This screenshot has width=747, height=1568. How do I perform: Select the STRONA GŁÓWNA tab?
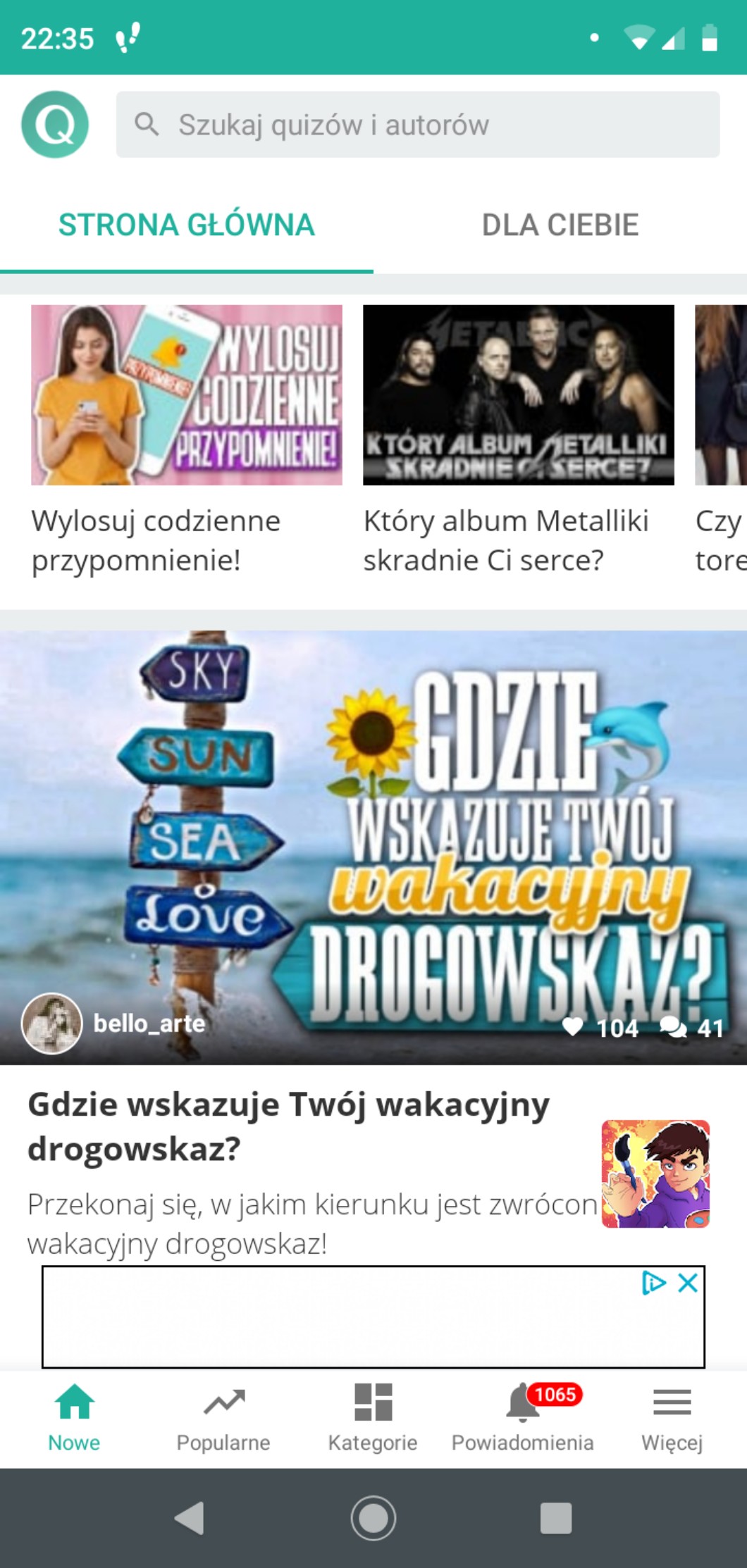(x=186, y=225)
